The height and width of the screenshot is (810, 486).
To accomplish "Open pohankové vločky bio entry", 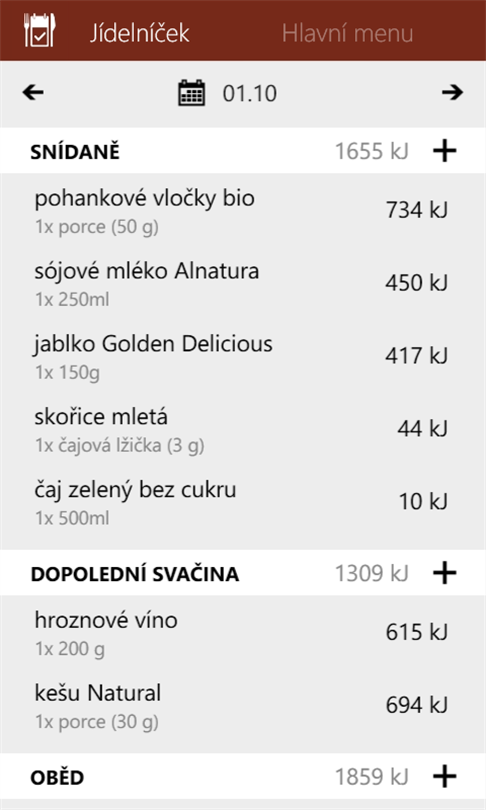I will (x=243, y=211).
